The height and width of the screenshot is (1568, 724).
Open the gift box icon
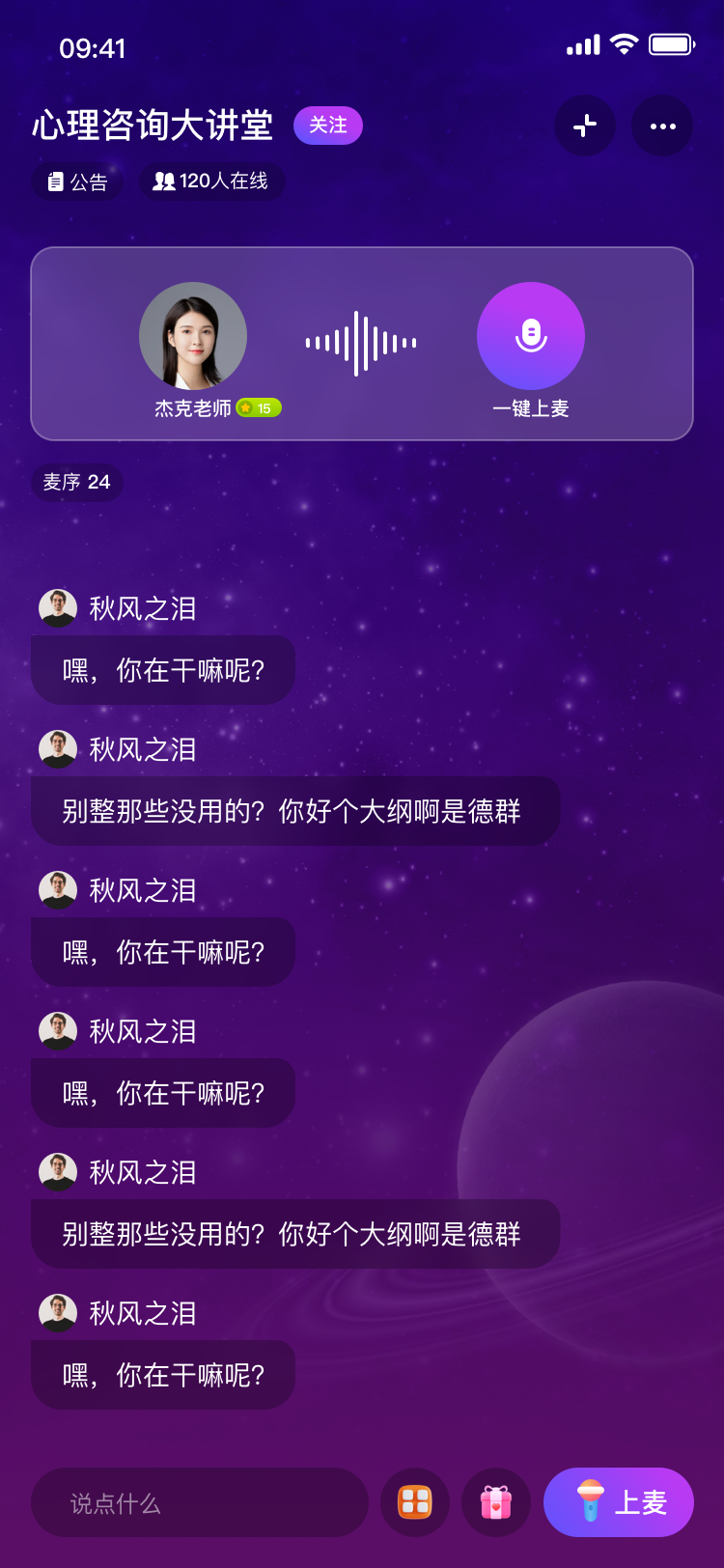496,1502
